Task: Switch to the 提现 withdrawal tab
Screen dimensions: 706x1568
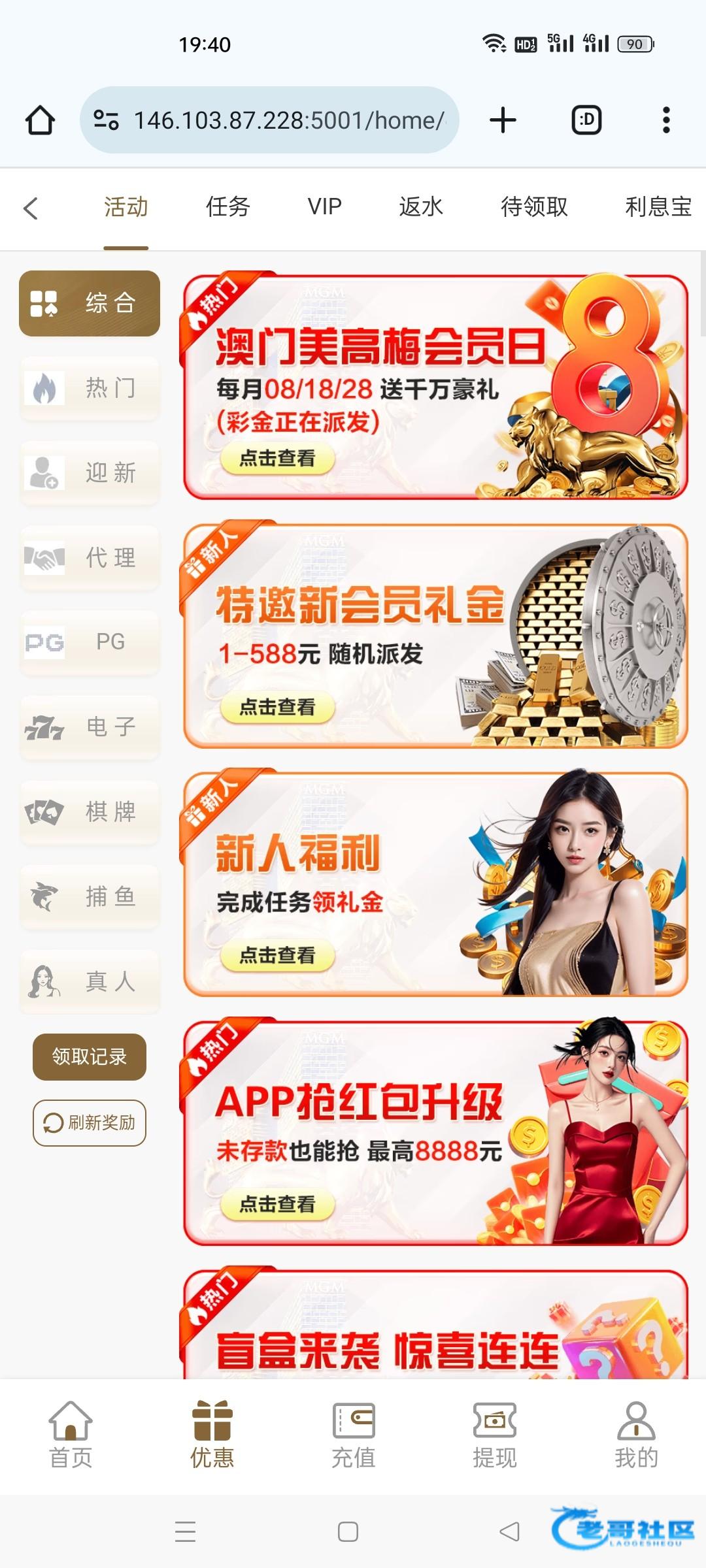Action: (494, 1434)
